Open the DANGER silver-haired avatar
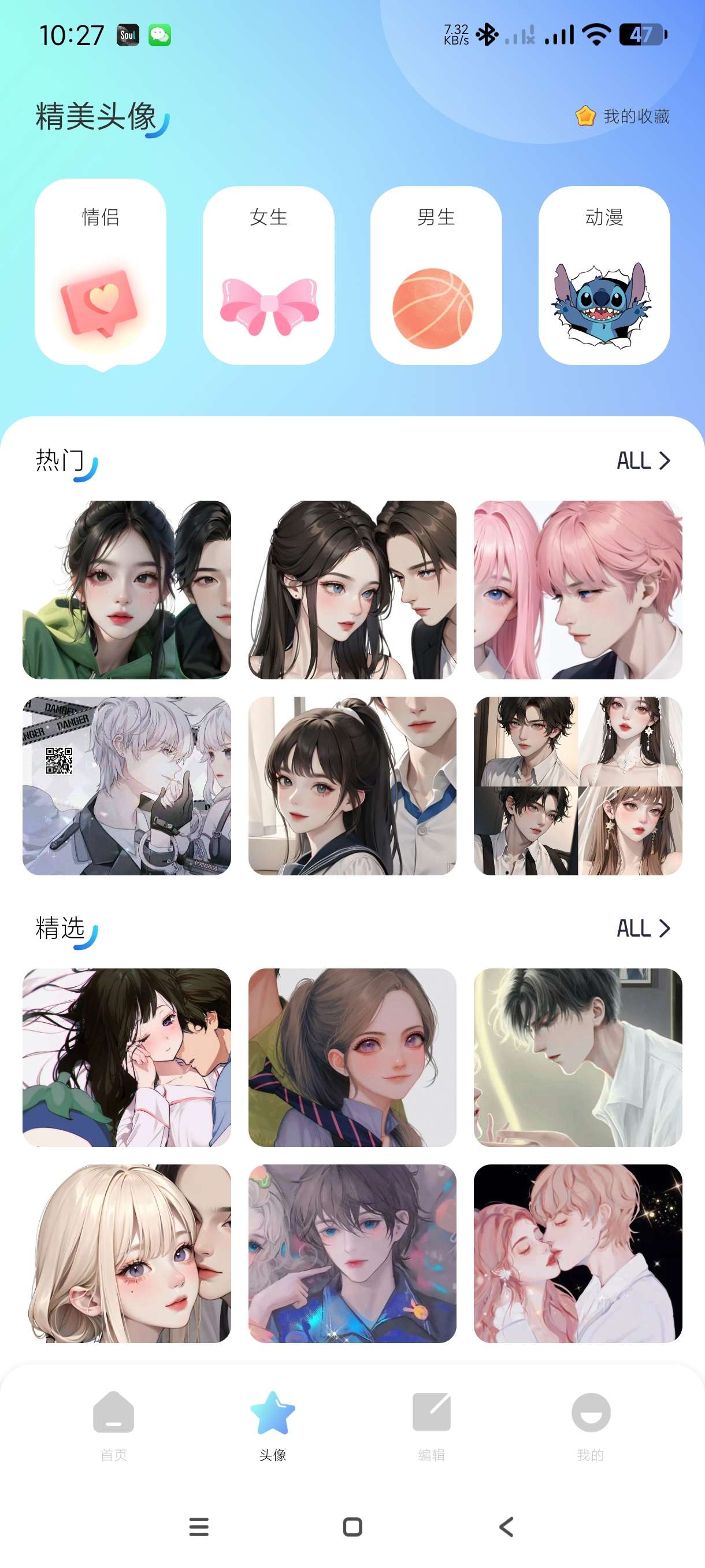The image size is (705, 1568). [x=127, y=785]
